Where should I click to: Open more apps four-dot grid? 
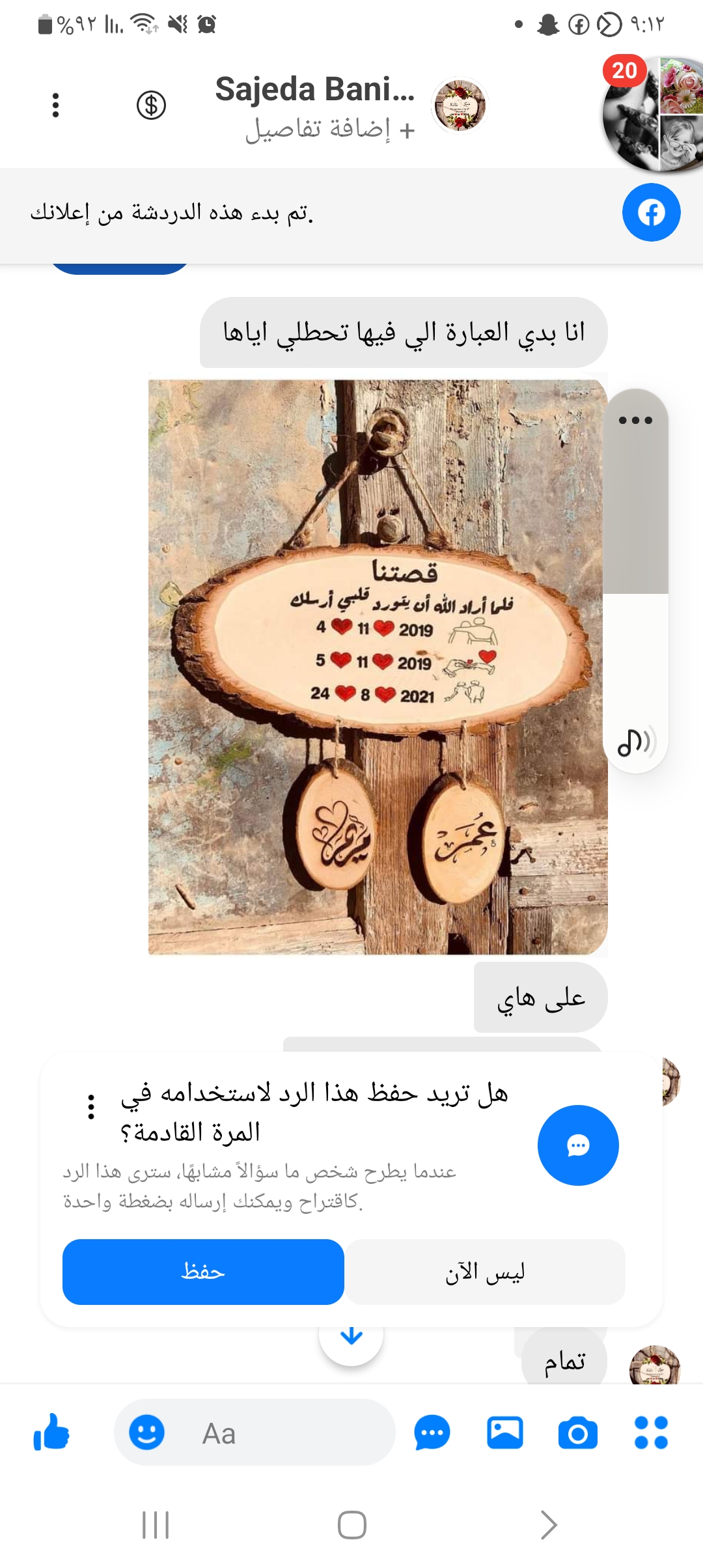tap(652, 1433)
